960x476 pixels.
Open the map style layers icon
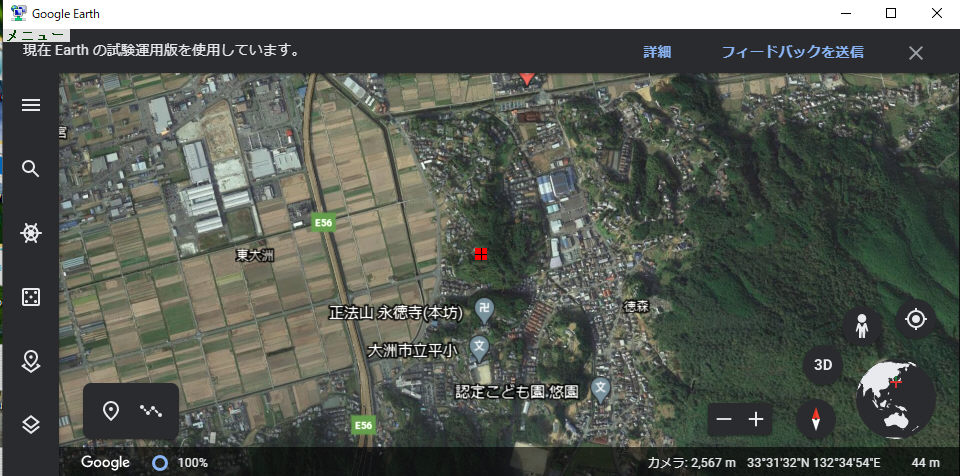click(x=31, y=424)
